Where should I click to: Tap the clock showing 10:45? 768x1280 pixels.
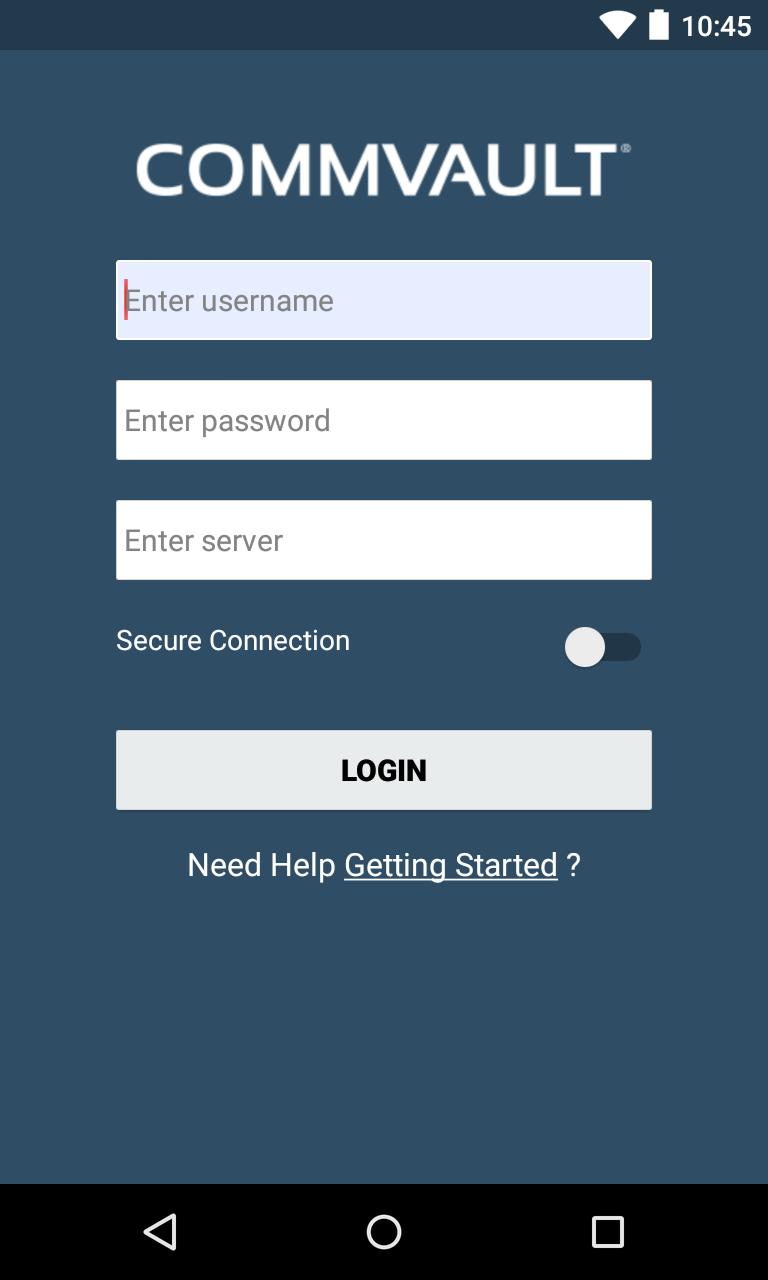(716, 25)
